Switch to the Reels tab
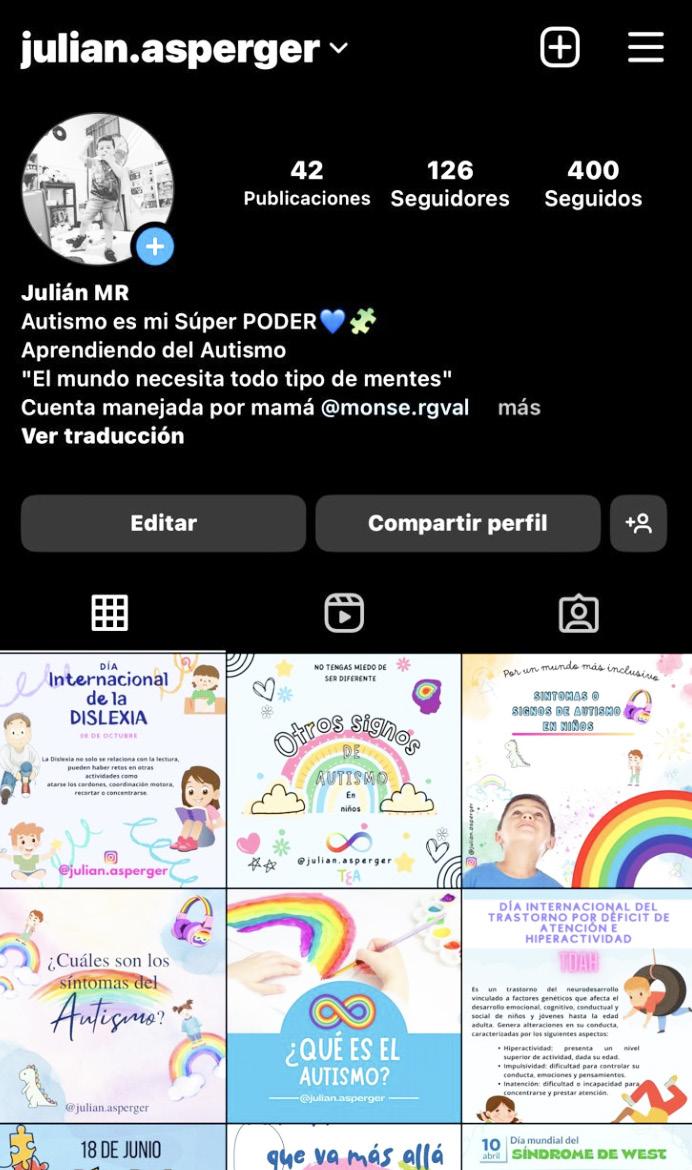The width and height of the screenshot is (692, 1170). point(344,612)
